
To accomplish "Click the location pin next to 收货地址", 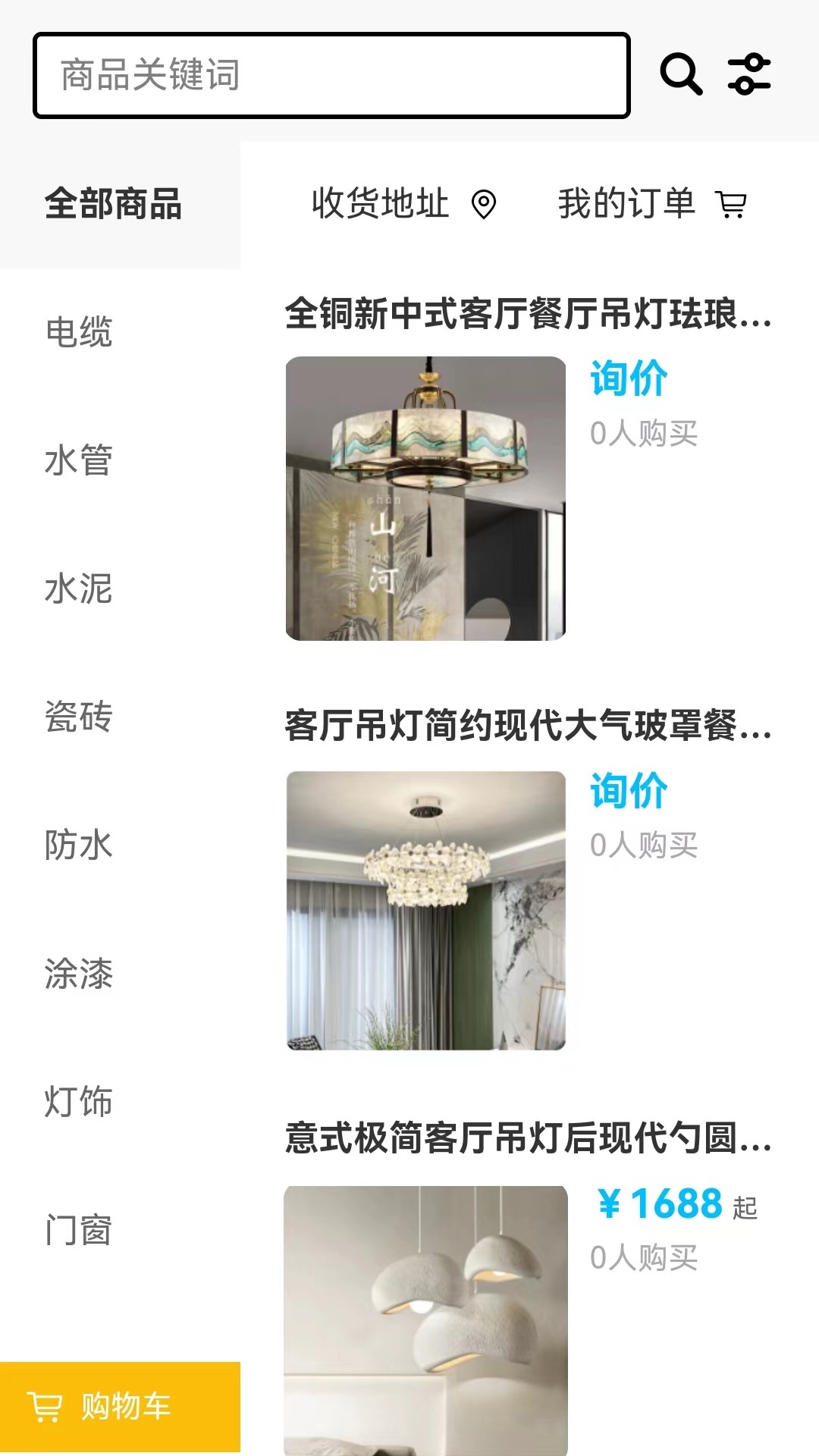I will pos(484,203).
